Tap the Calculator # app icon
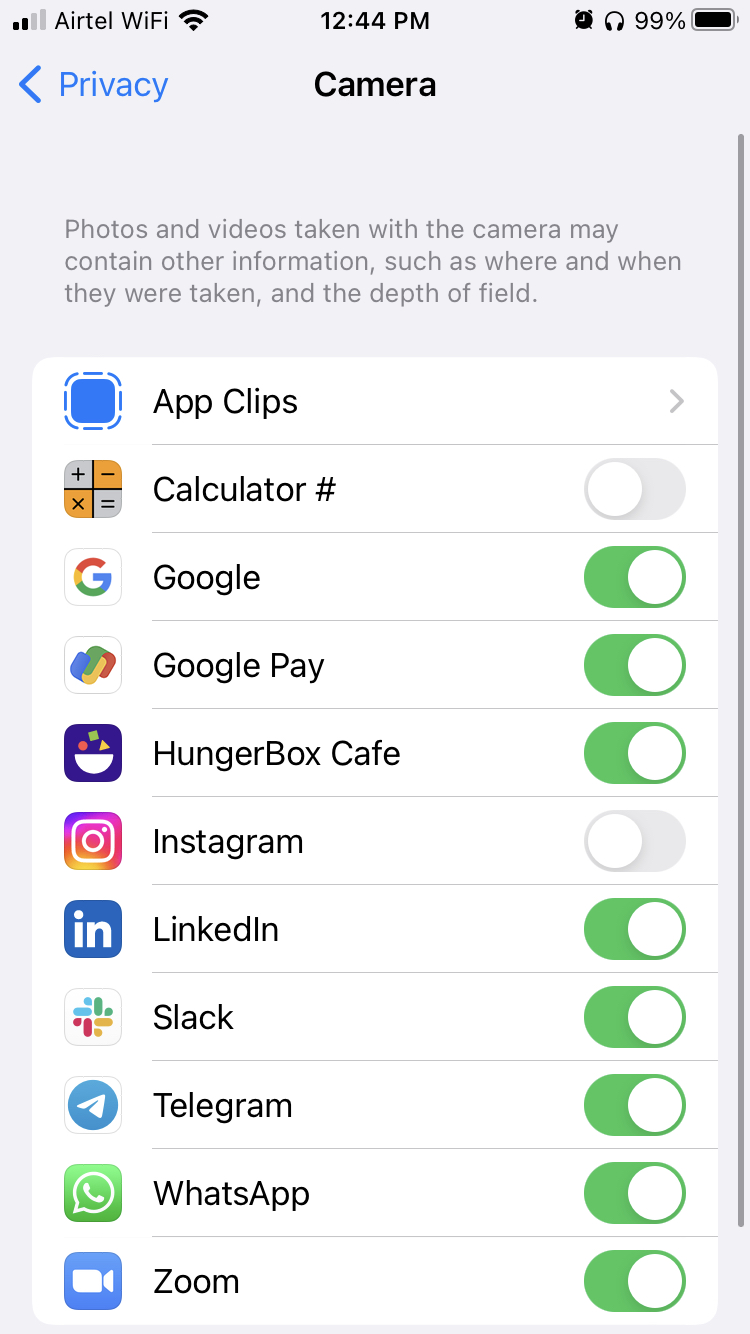This screenshot has width=750, height=1334. (x=93, y=489)
